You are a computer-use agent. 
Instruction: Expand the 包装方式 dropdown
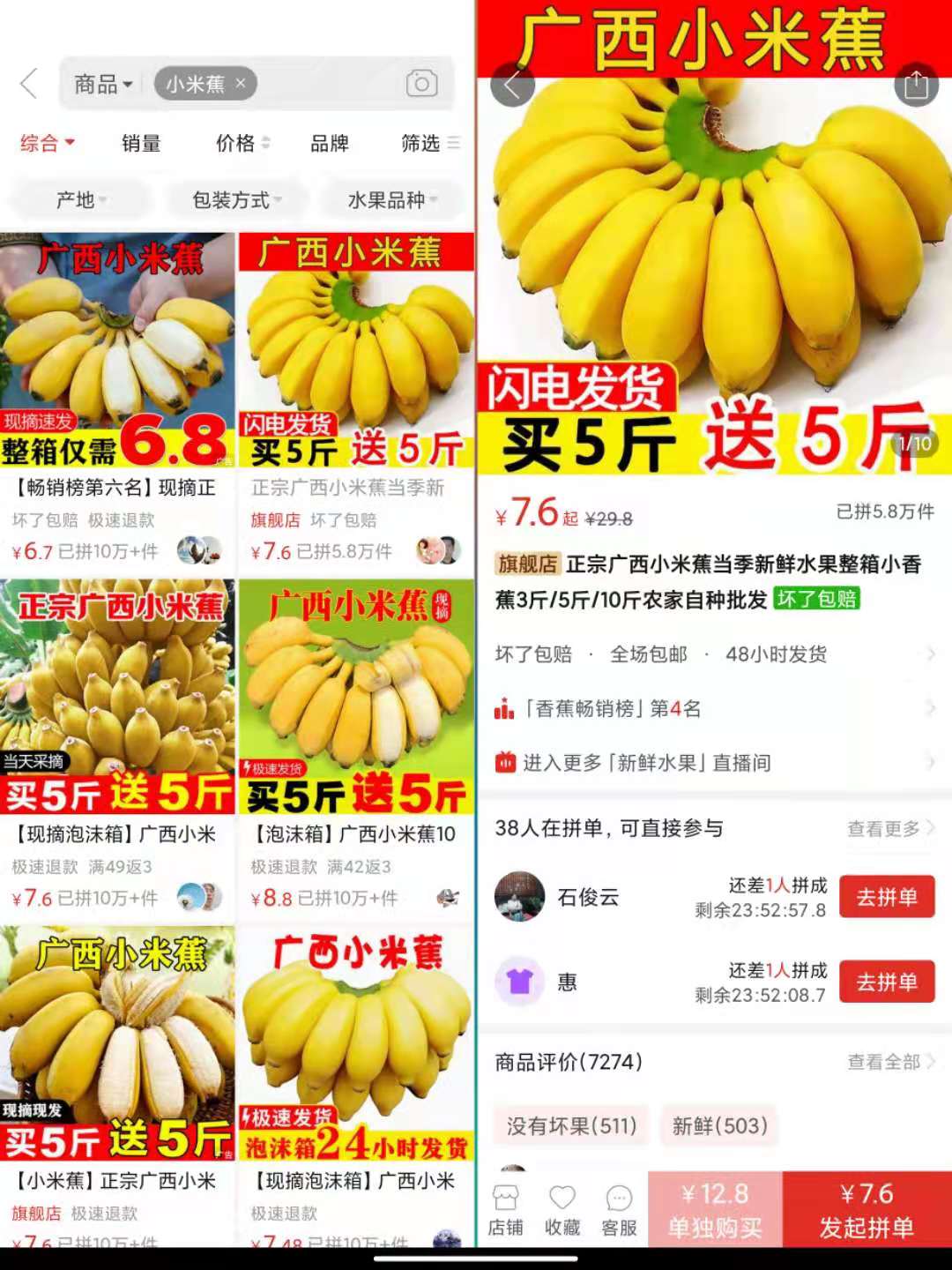coord(236,200)
